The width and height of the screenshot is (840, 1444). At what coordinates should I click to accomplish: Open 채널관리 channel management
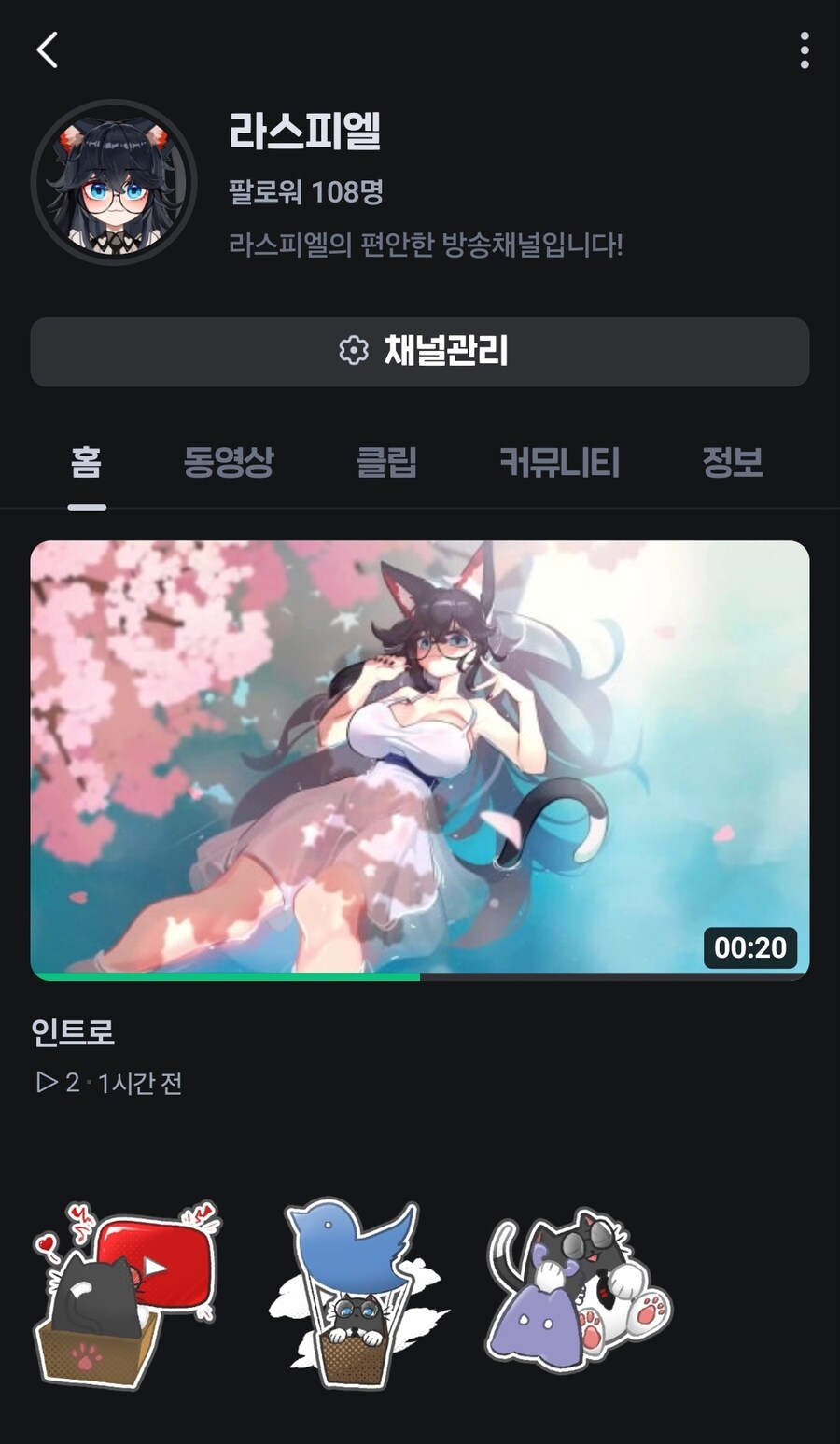click(x=420, y=351)
